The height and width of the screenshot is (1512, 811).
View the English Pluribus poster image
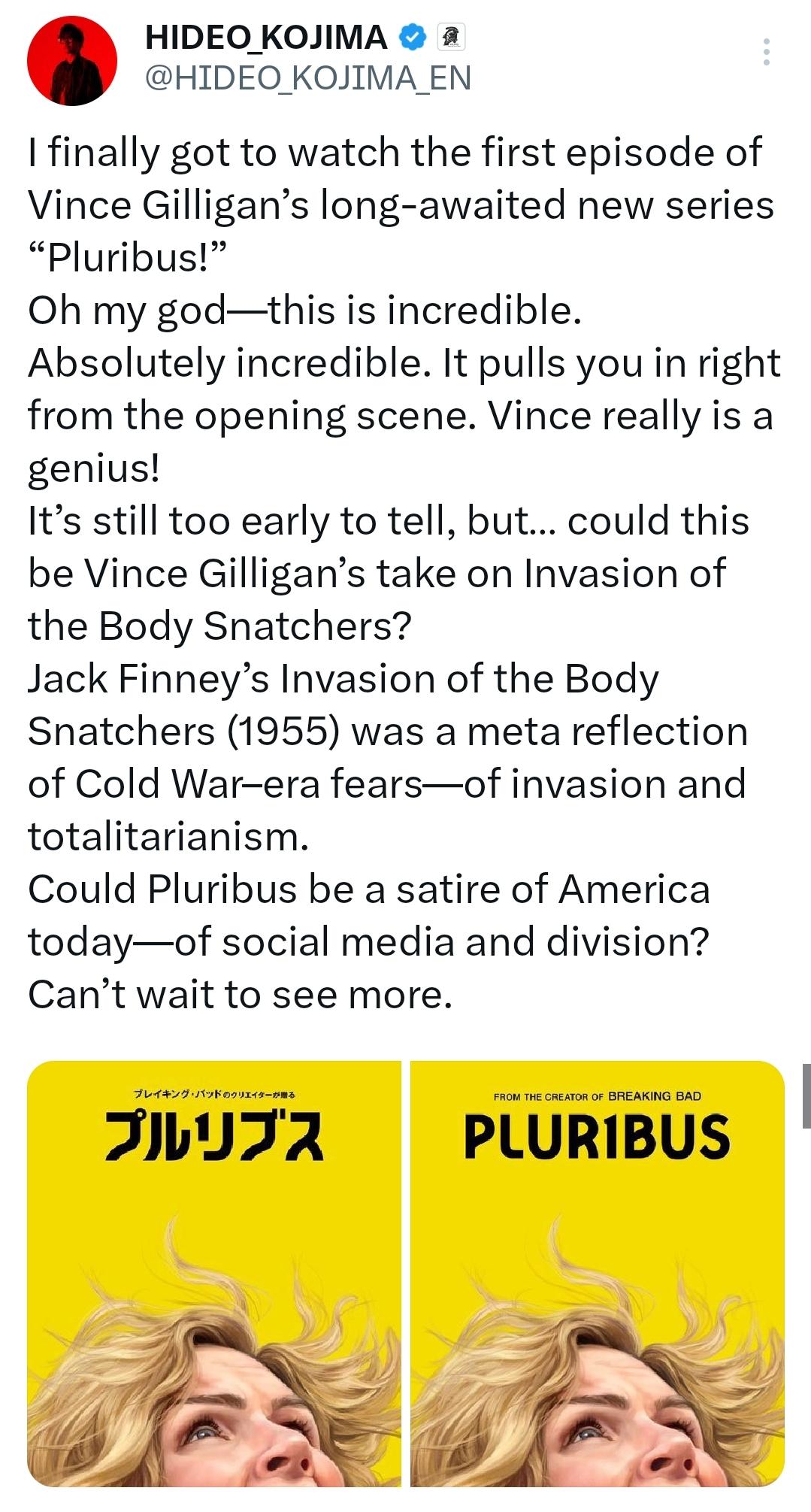pyautogui.click(x=598, y=1274)
